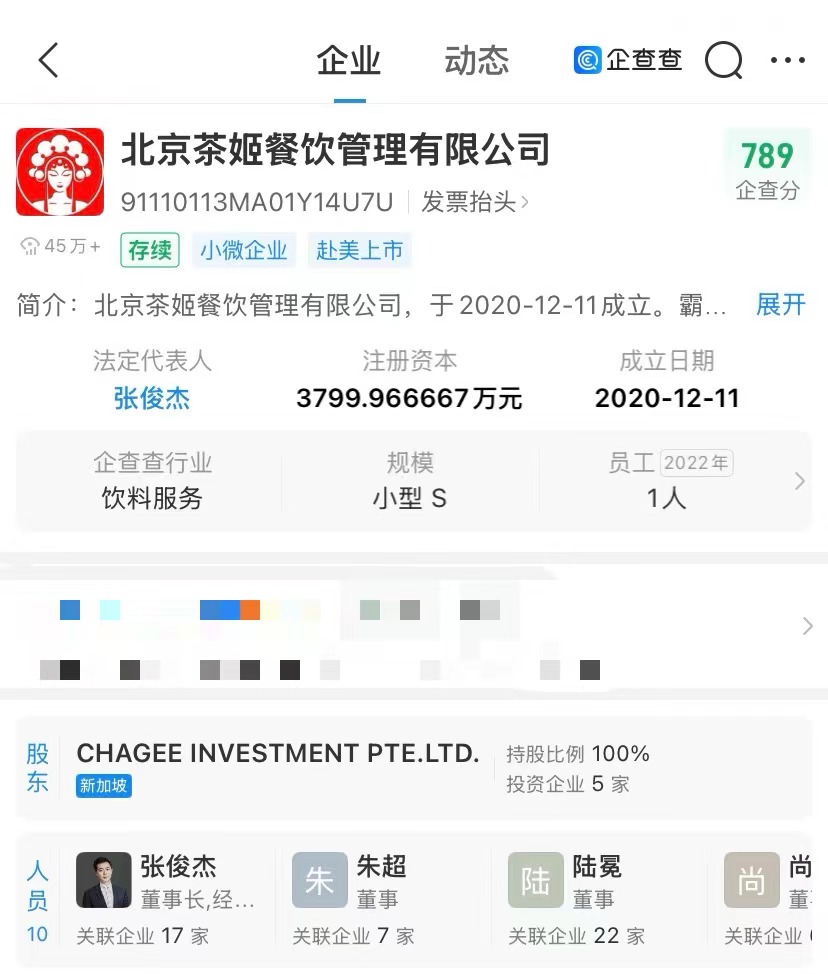The height and width of the screenshot is (974, 828).
Task: Open the three-dot overflow menu
Action: 787,60
